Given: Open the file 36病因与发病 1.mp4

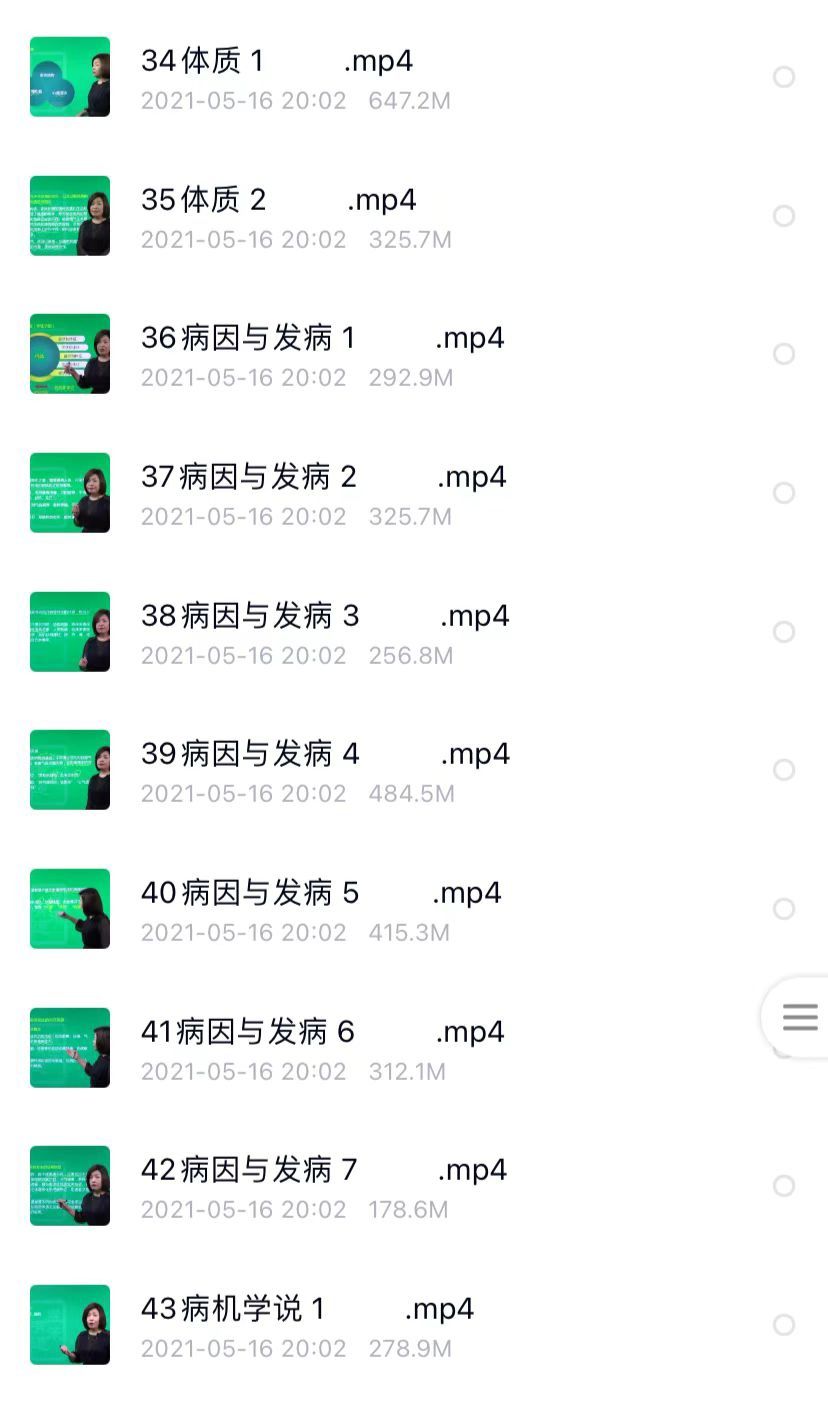Looking at the screenshot, I should pyautogui.click(x=322, y=339).
